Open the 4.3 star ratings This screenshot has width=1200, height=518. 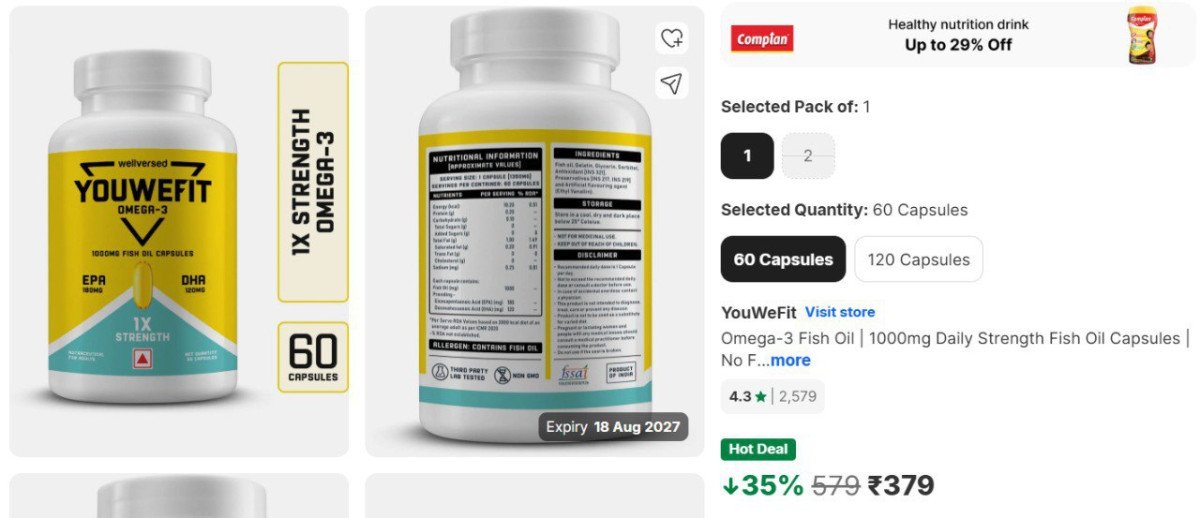(772, 396)
